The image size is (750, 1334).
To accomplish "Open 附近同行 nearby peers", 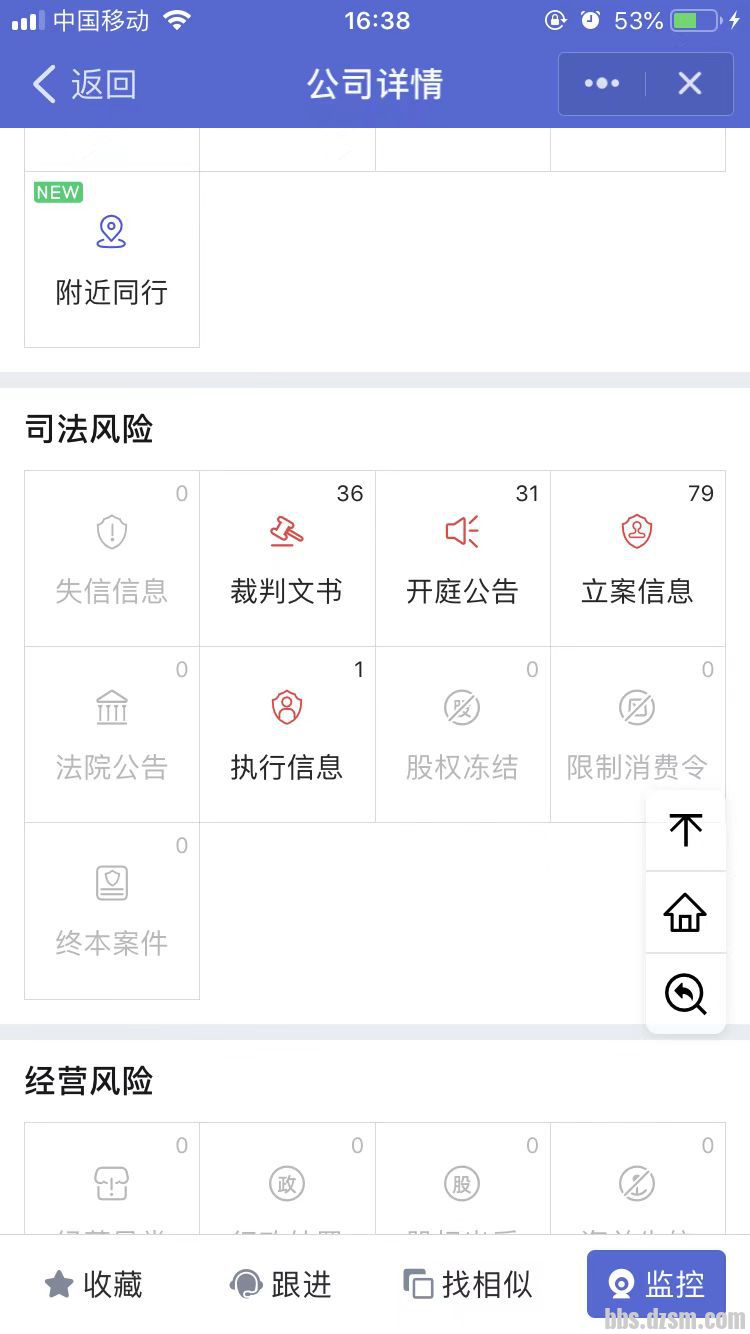I will click(x=112, y=259).
